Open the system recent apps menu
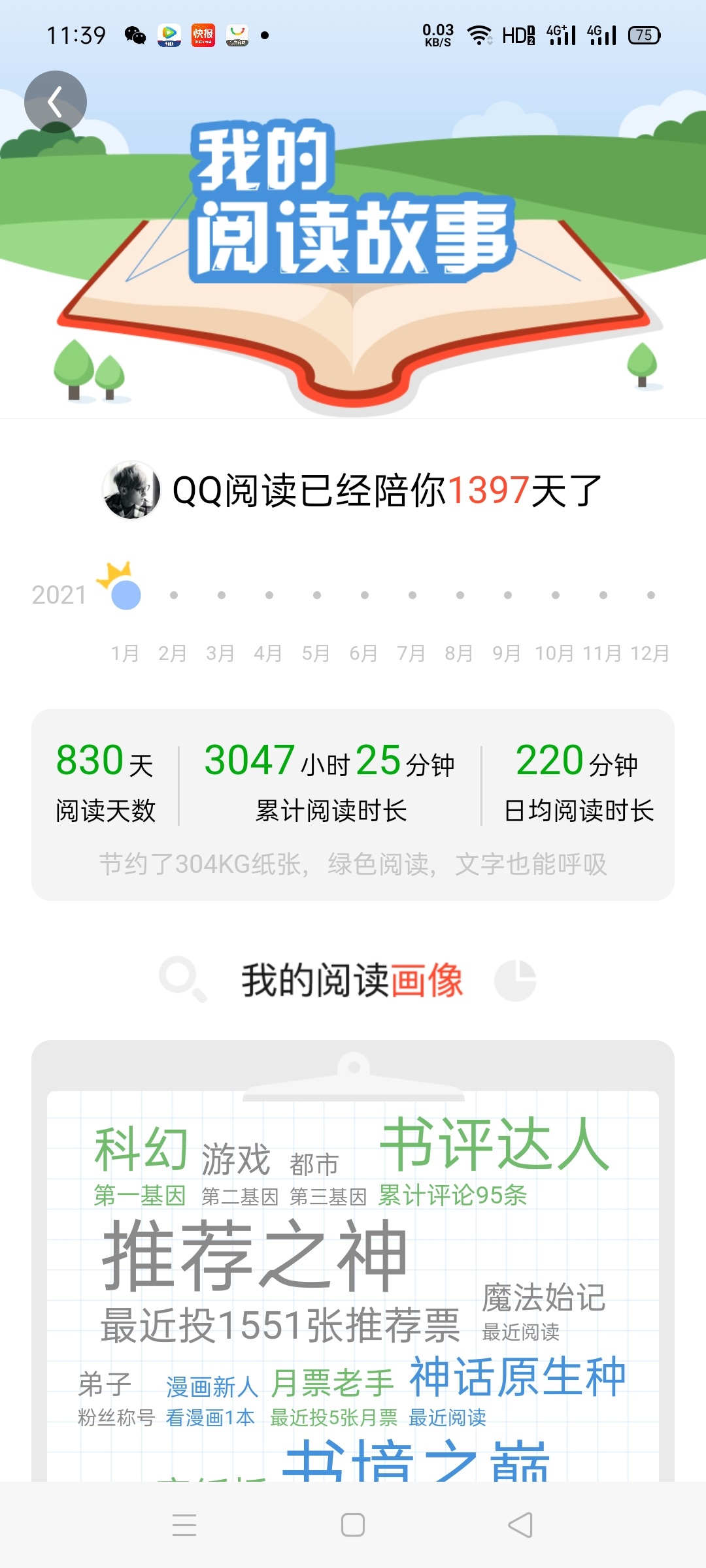 pyautogui.click(x=184, y=1525)
